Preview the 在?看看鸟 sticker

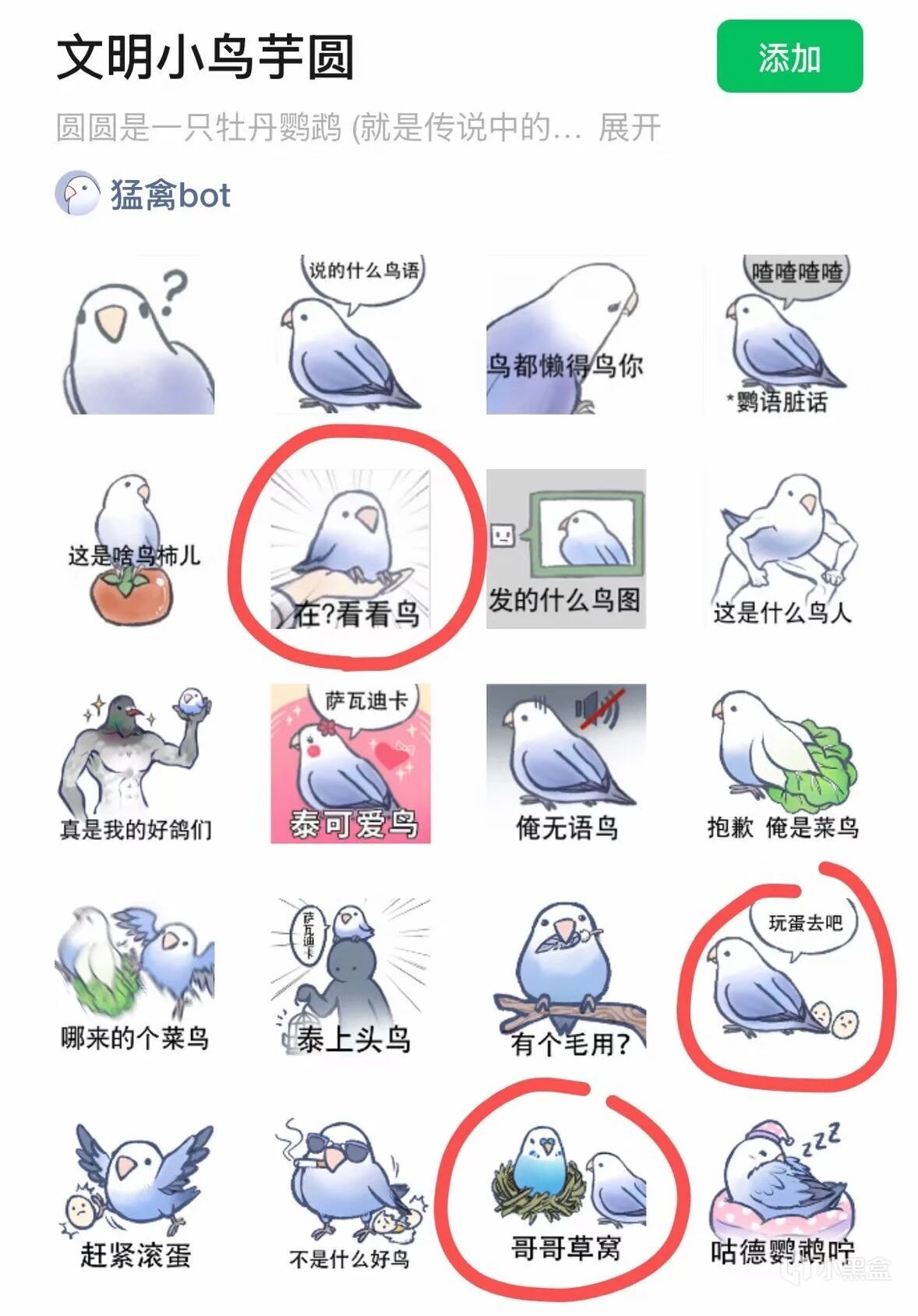point(351,549)
